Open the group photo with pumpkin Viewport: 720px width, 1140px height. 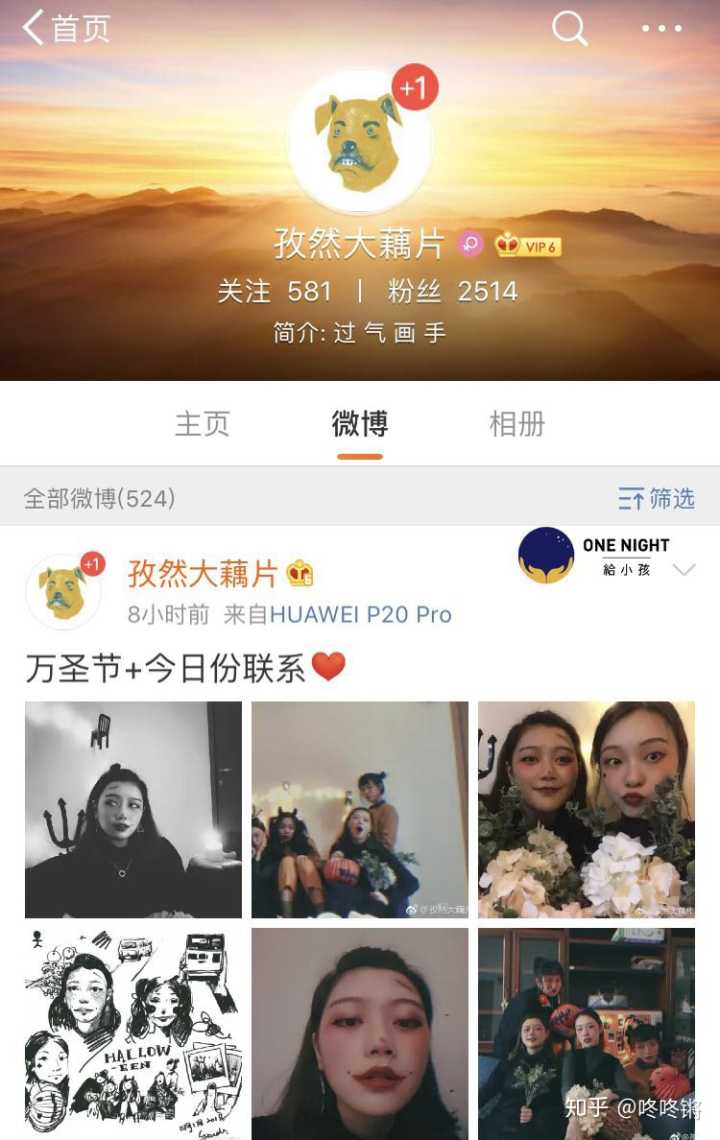tap(360, 809)
